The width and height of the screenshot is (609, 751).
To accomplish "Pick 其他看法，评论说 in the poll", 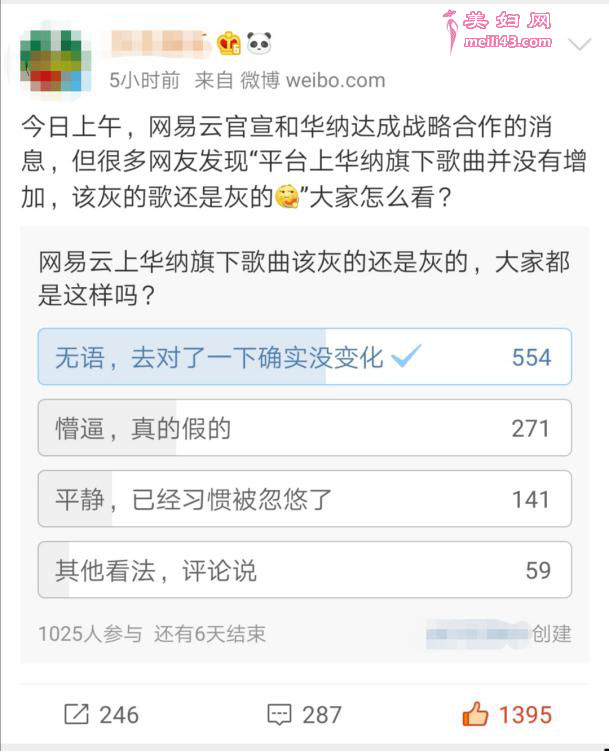I will pyautogui.click(x=304, y=570).
